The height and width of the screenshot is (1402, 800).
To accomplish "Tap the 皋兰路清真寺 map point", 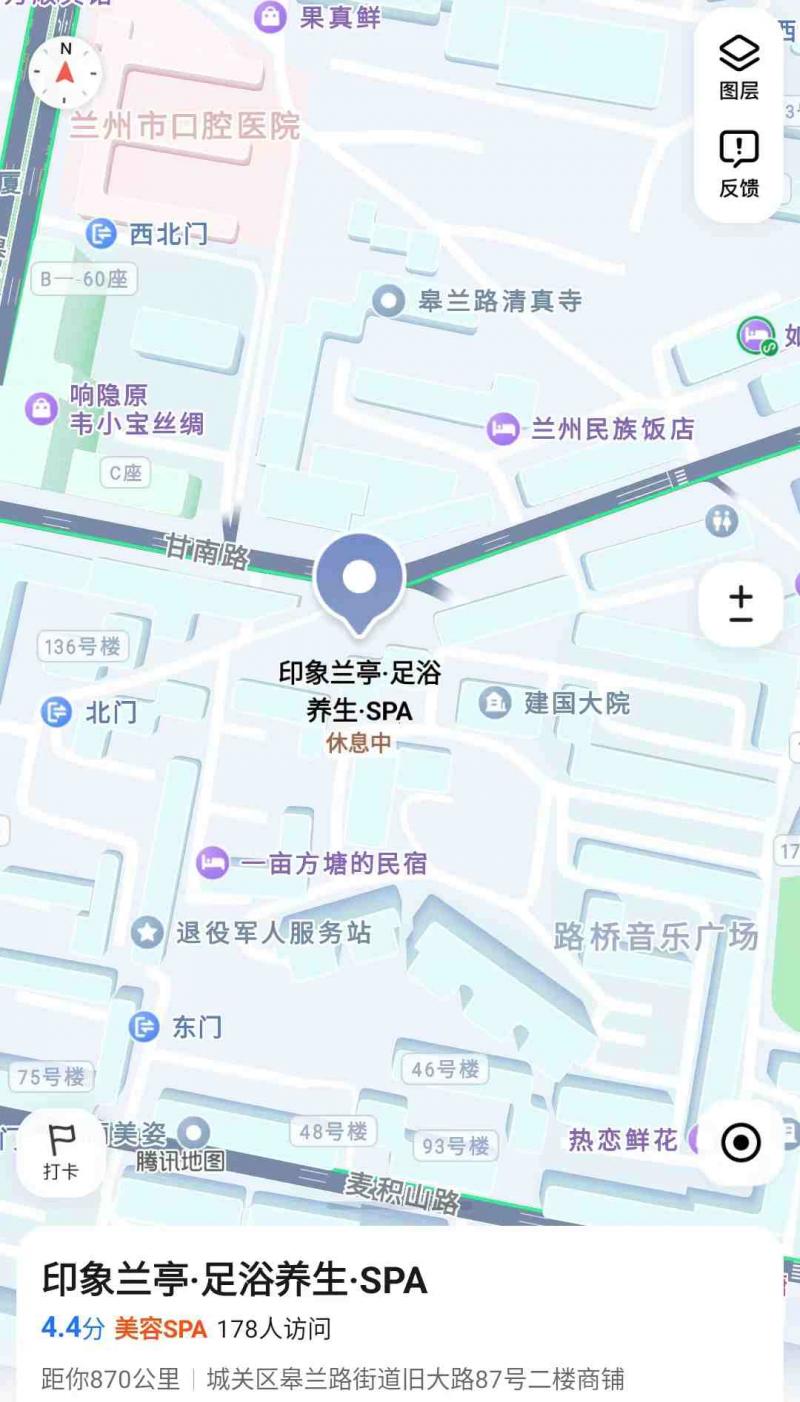I will pyautogui.click(x=388, y=301).
